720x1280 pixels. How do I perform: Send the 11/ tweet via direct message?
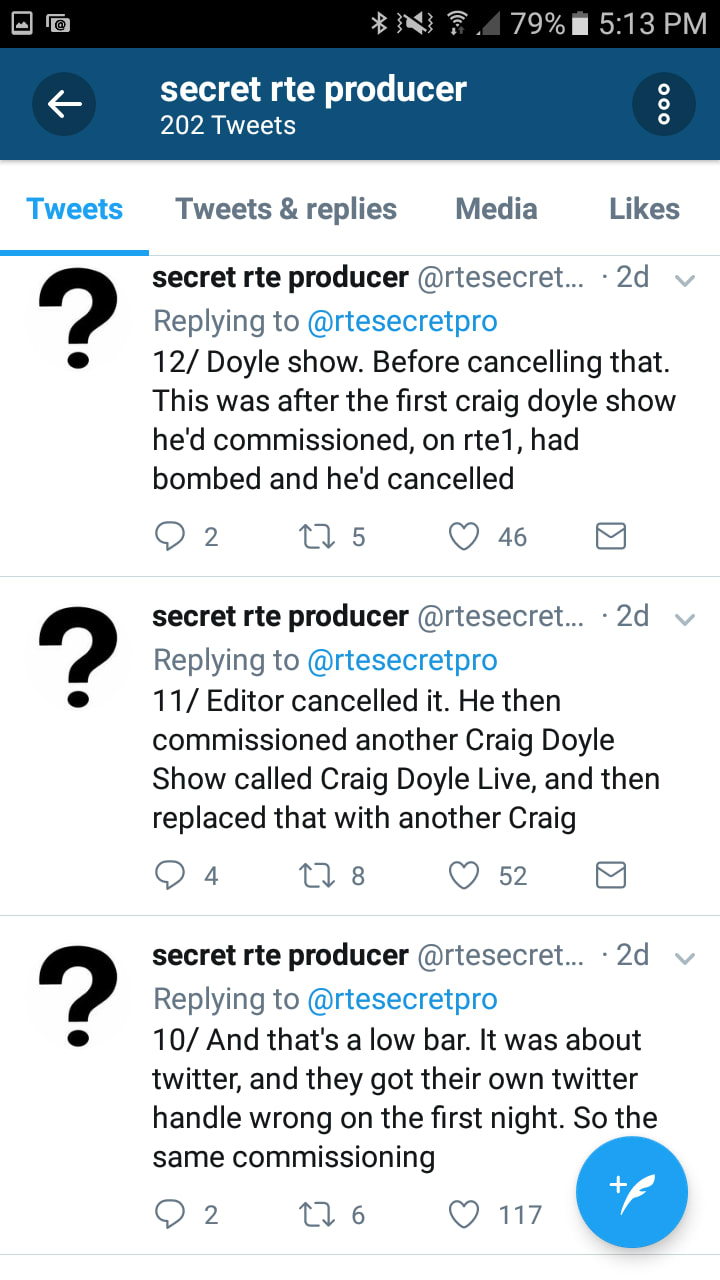(610, 876)
